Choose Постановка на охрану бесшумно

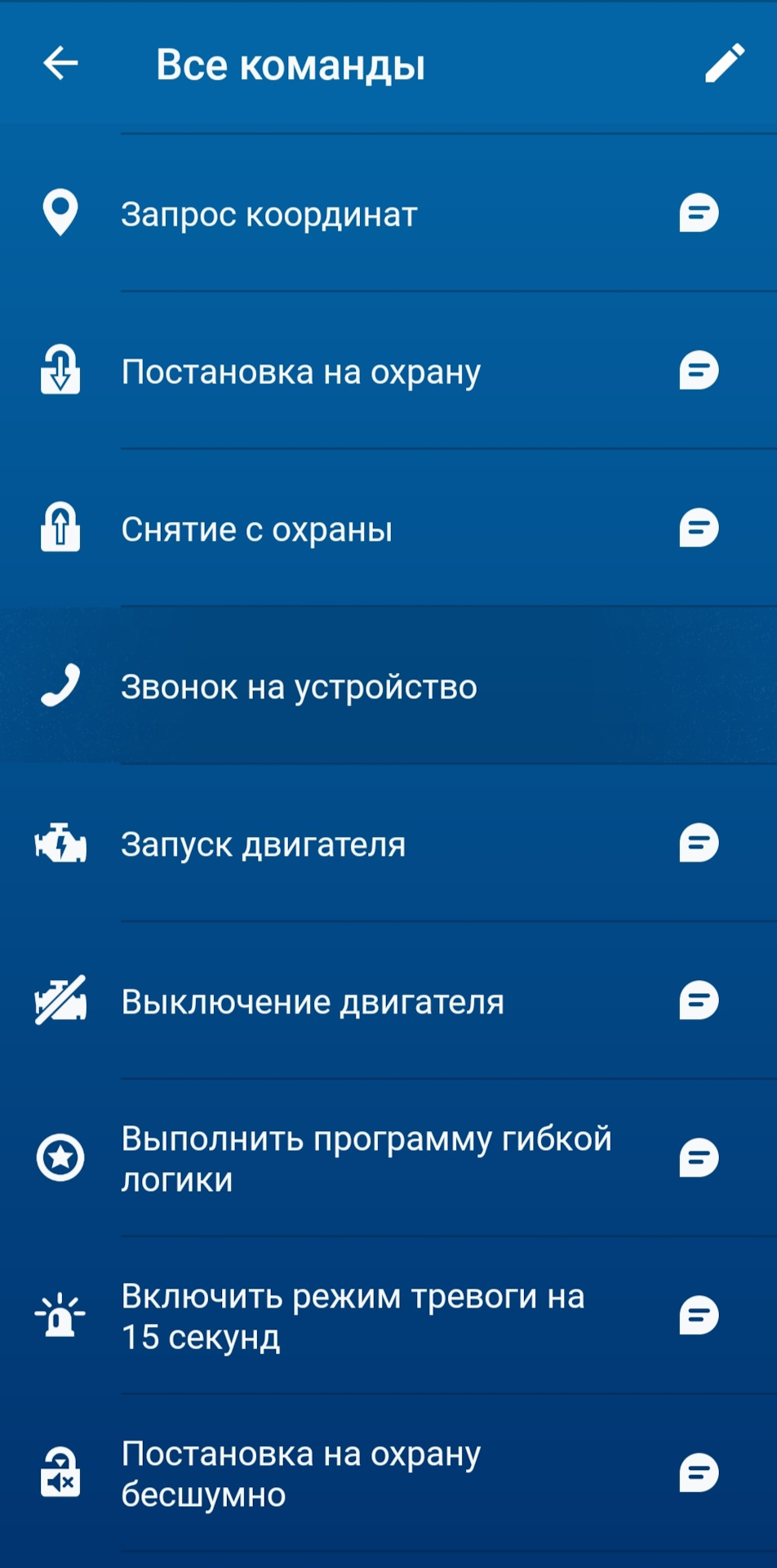[300, 1474]
